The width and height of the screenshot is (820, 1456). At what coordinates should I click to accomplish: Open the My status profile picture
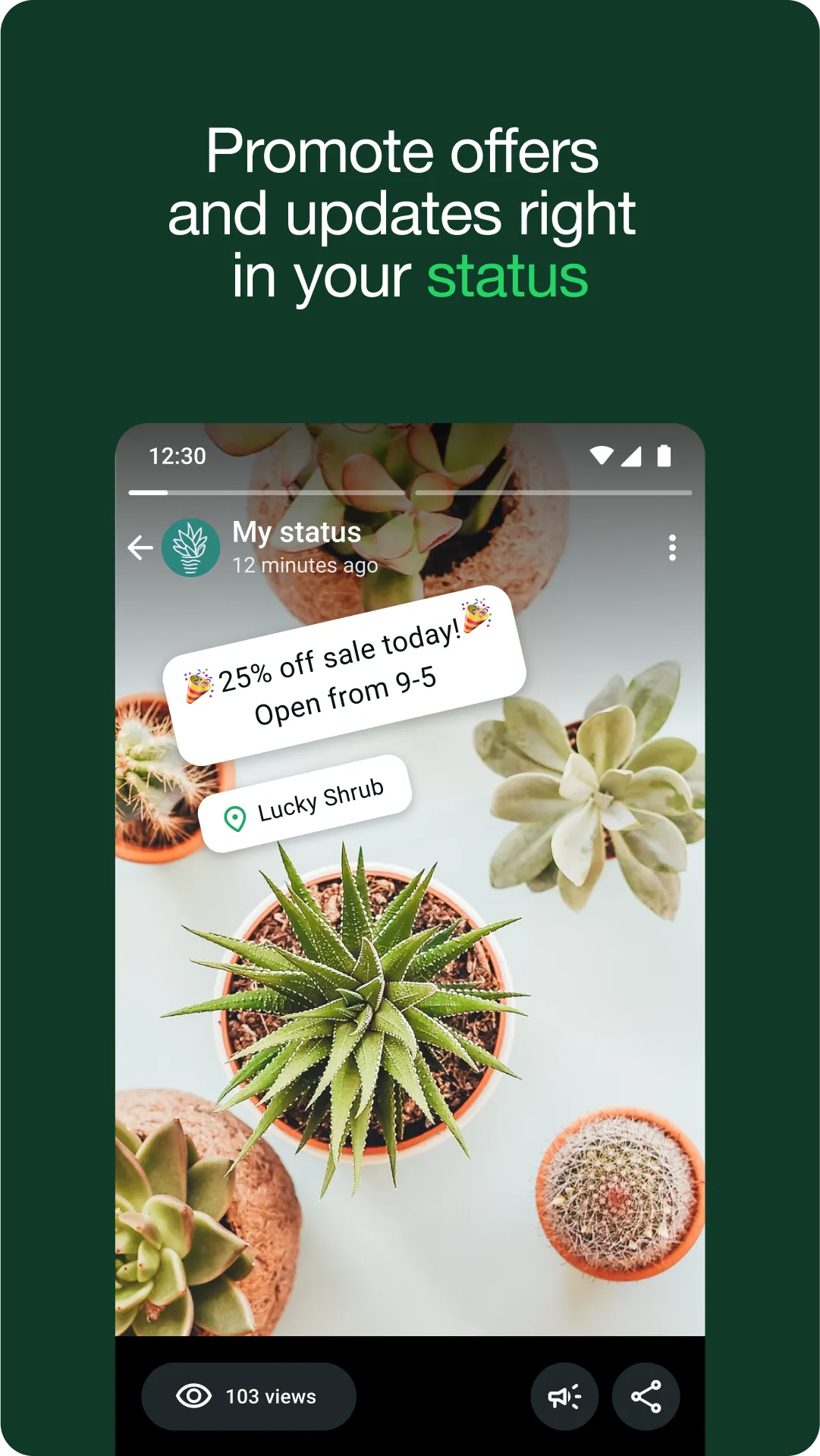click(190, 547)
